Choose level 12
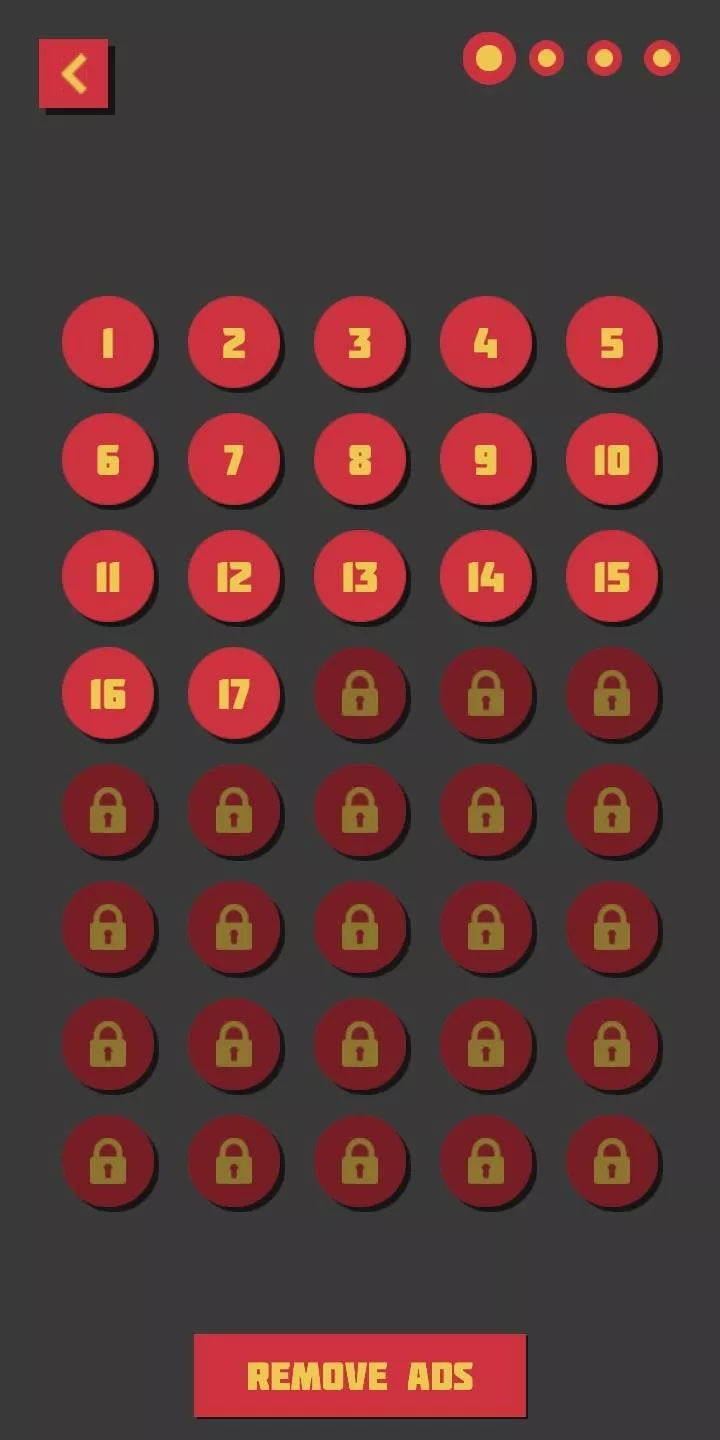This screenshot has width=720, height=1440. coord(234,576)
